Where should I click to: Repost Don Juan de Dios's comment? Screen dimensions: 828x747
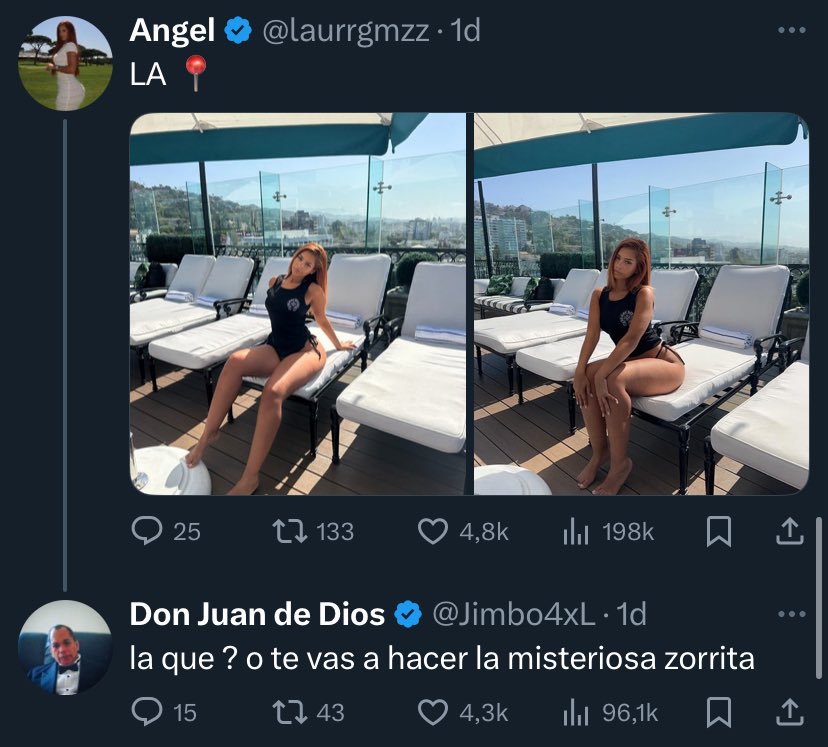click(288, 712)
